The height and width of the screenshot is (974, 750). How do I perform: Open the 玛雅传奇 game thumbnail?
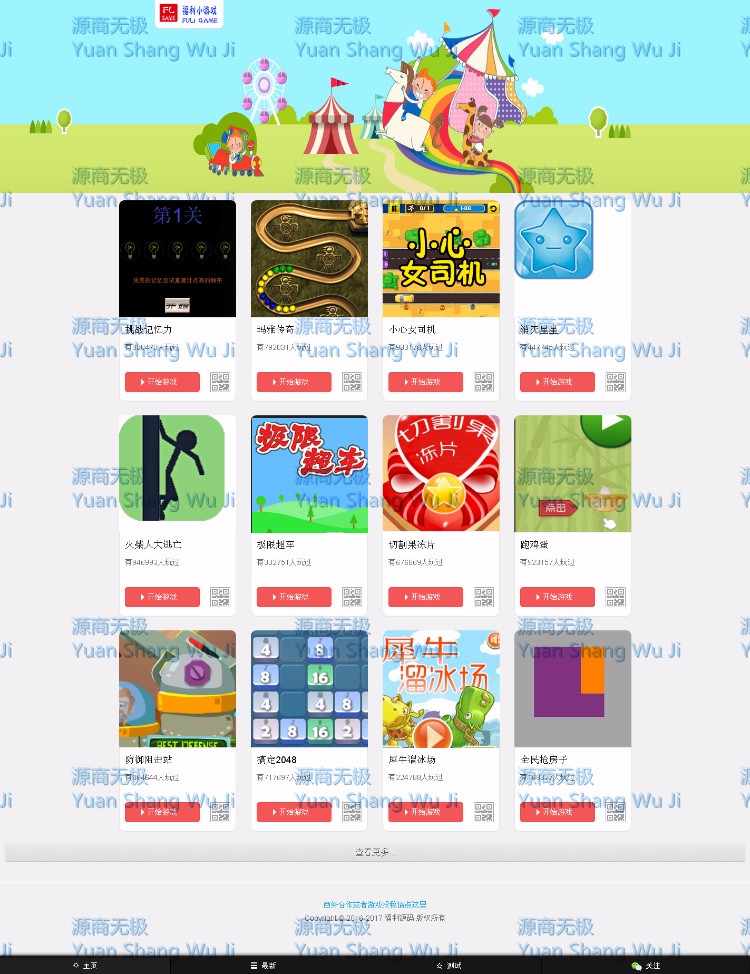tap(309, 258)
